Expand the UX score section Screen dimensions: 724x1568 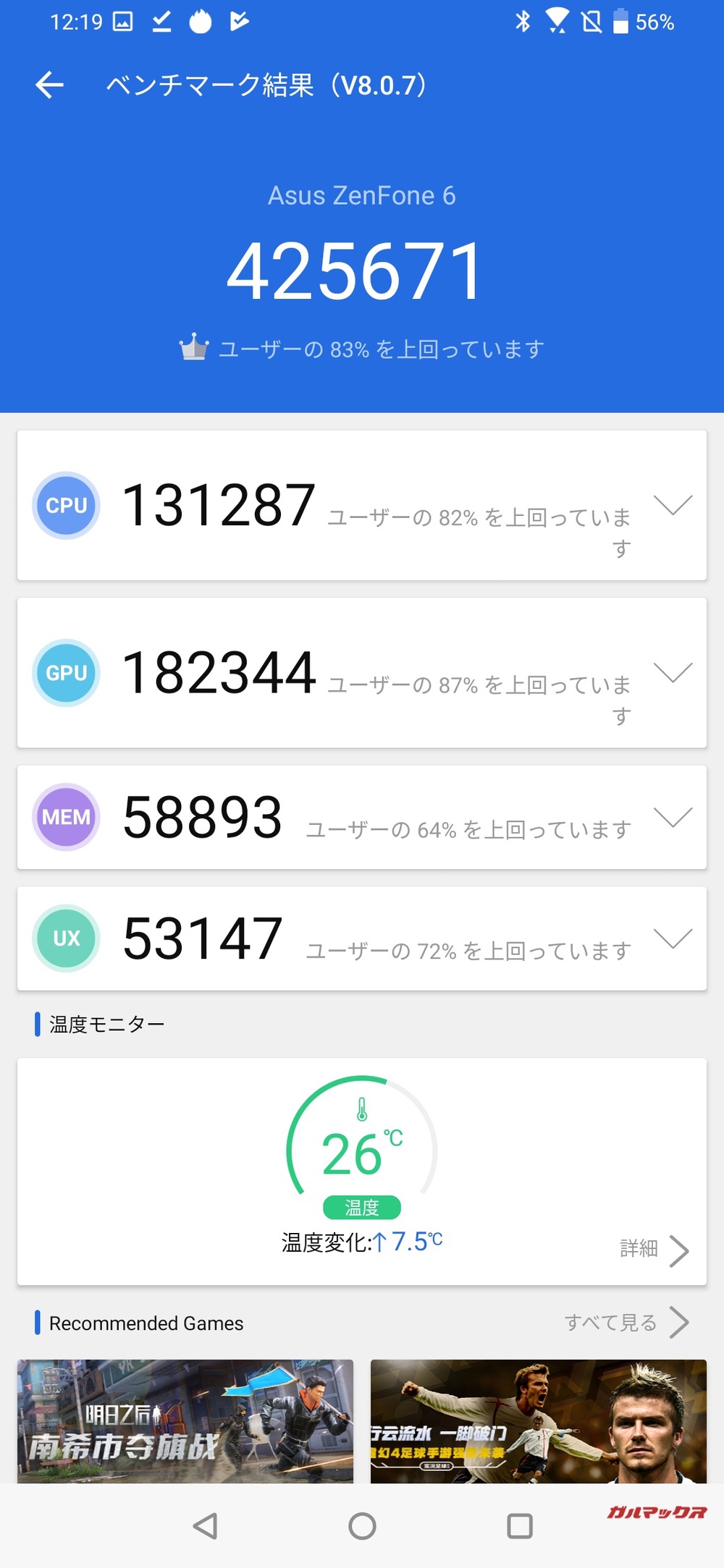coord(673,938)
